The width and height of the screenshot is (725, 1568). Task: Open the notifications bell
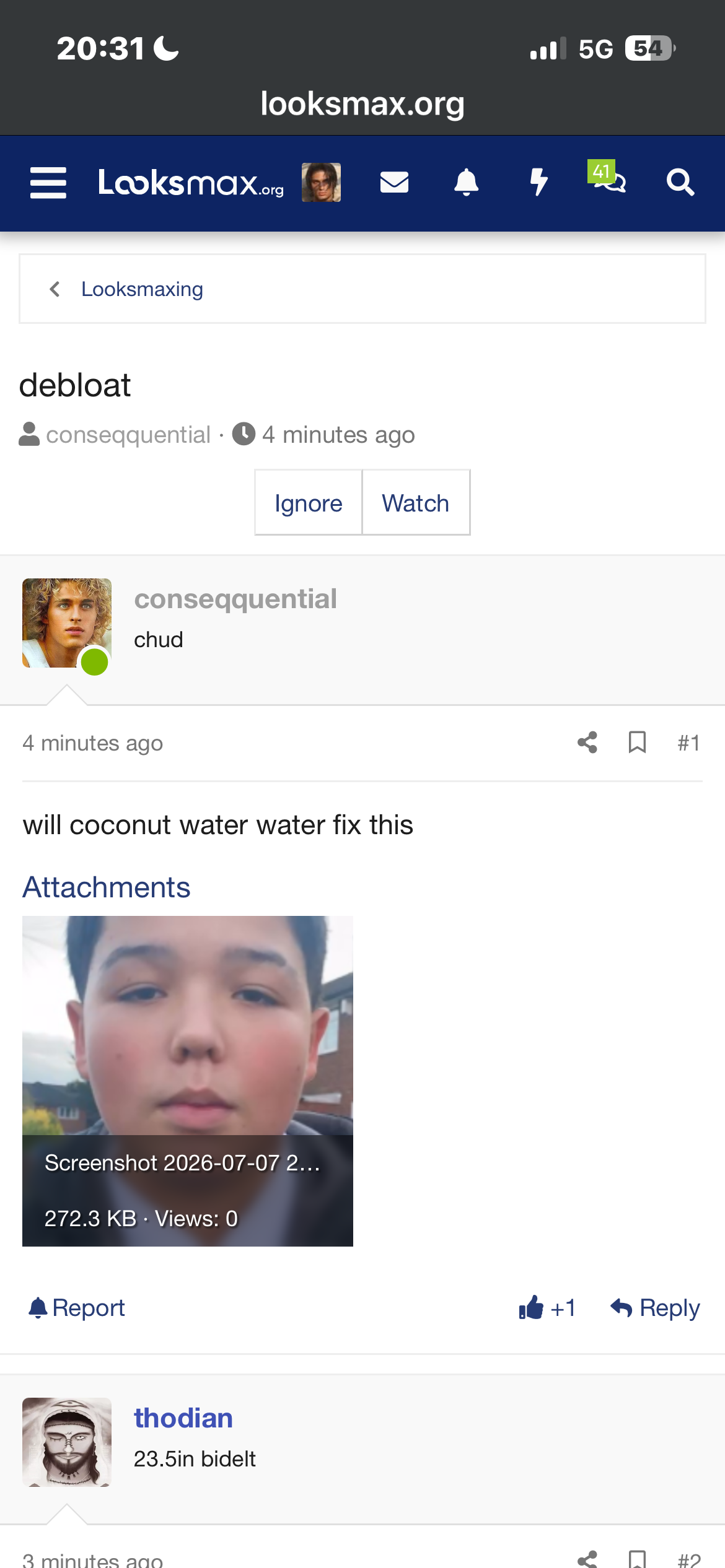(x=467, y=183)
